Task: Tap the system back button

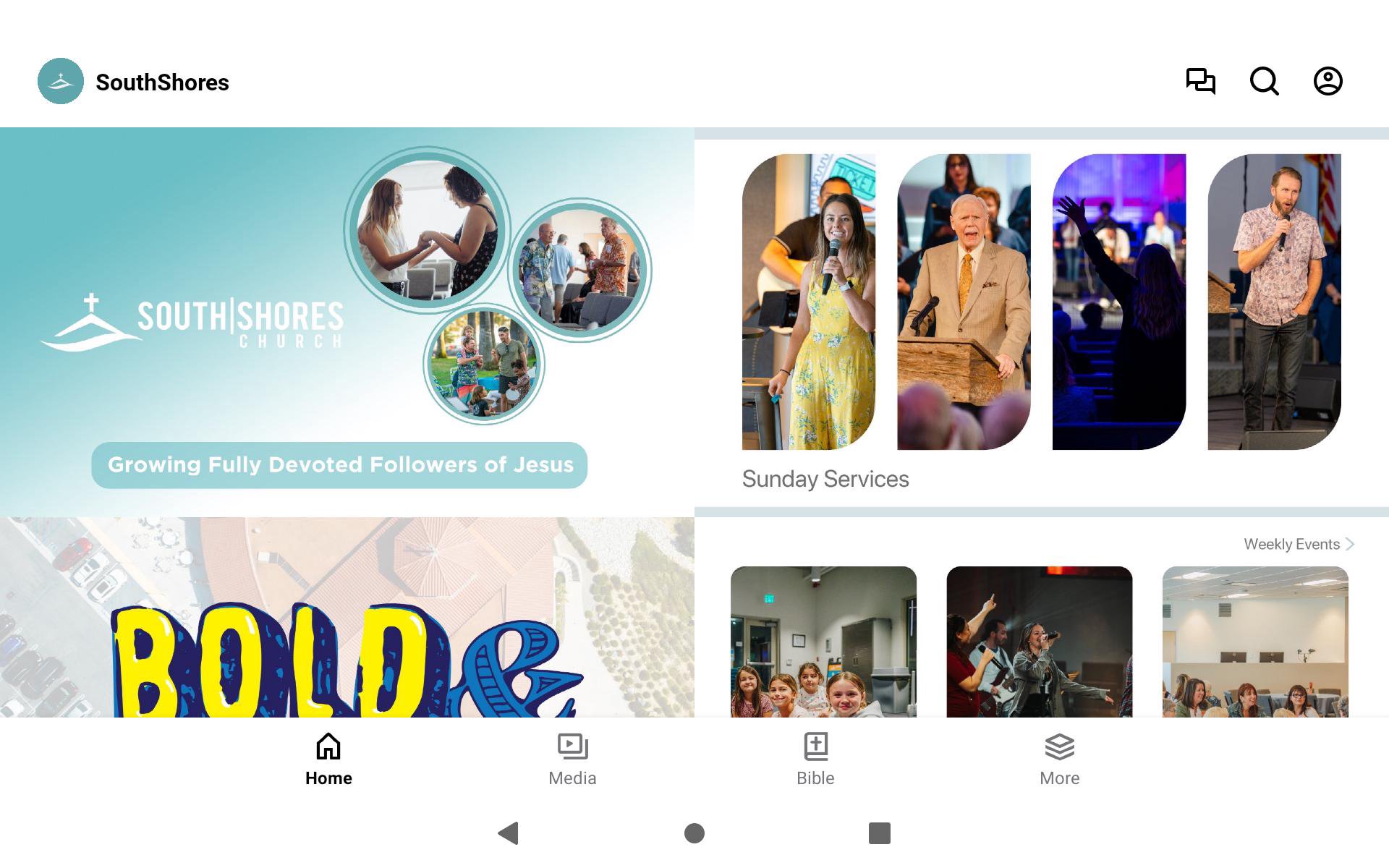Action: [509, 833]
